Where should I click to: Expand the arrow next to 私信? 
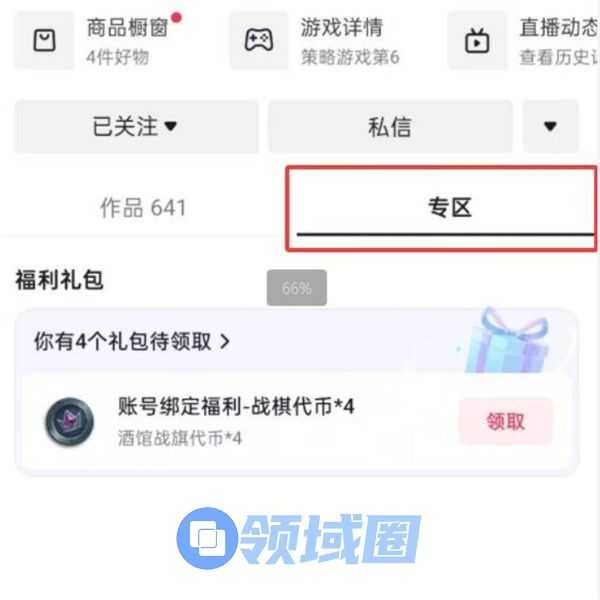[550, 127]
